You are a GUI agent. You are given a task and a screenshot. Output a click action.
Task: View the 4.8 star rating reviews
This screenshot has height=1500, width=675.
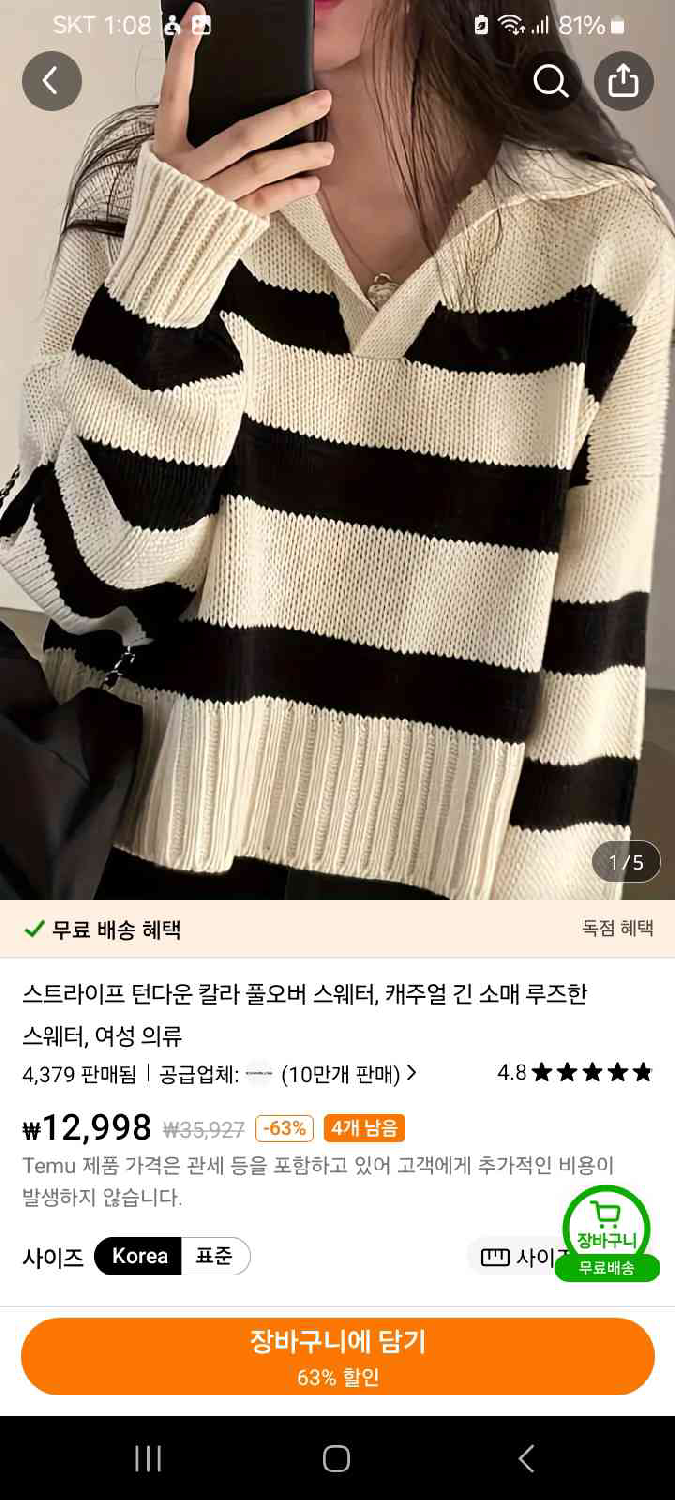(574, 1073)
